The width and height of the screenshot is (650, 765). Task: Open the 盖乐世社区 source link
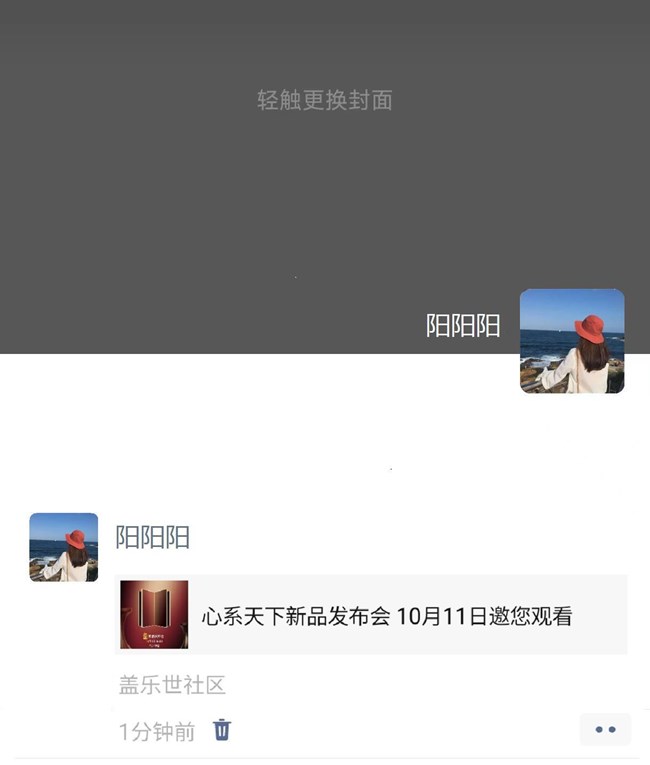(x=172, y=685)
